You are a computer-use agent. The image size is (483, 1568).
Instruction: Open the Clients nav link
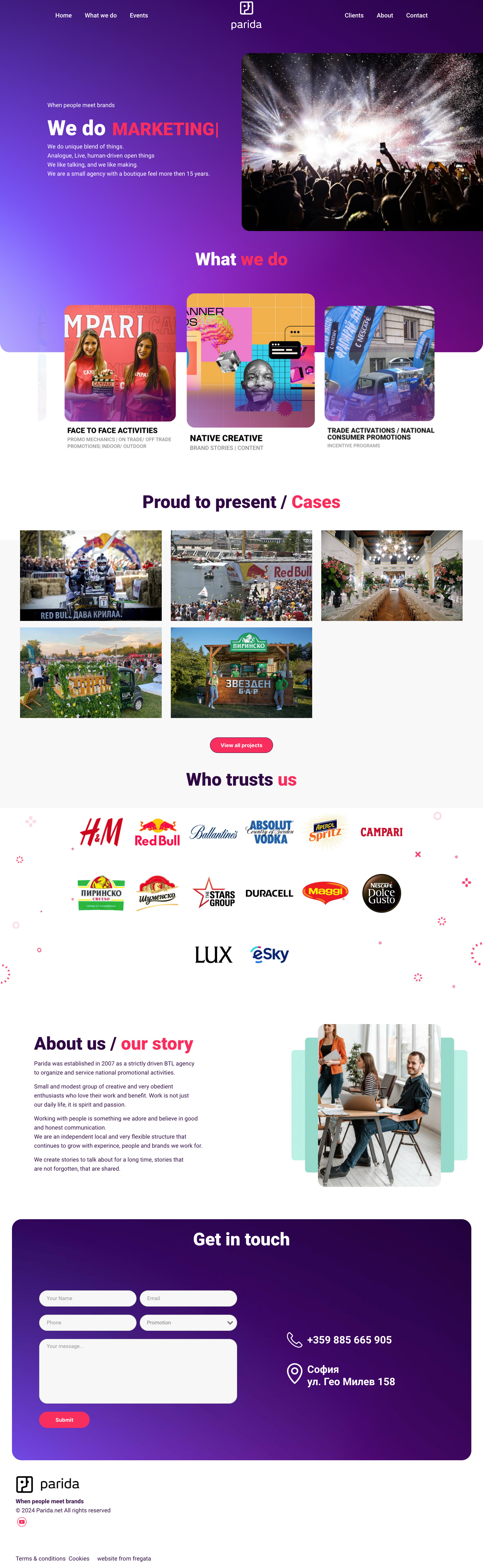pyautogui.click(x=354, y=15)
